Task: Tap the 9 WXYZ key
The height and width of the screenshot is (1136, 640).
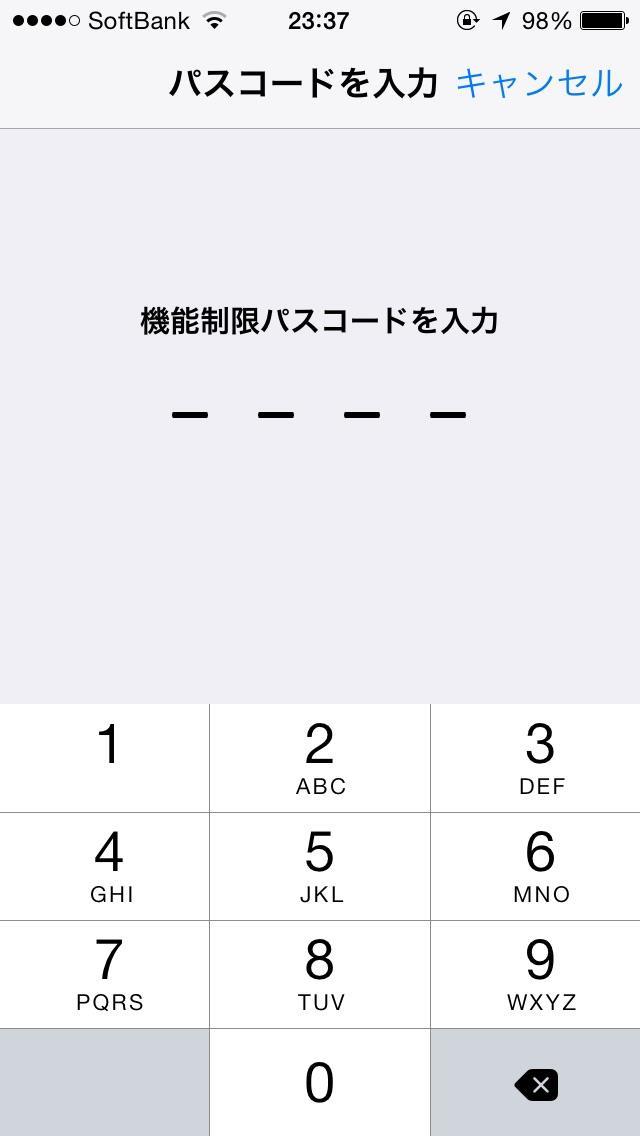Action: tap(536, 974)
